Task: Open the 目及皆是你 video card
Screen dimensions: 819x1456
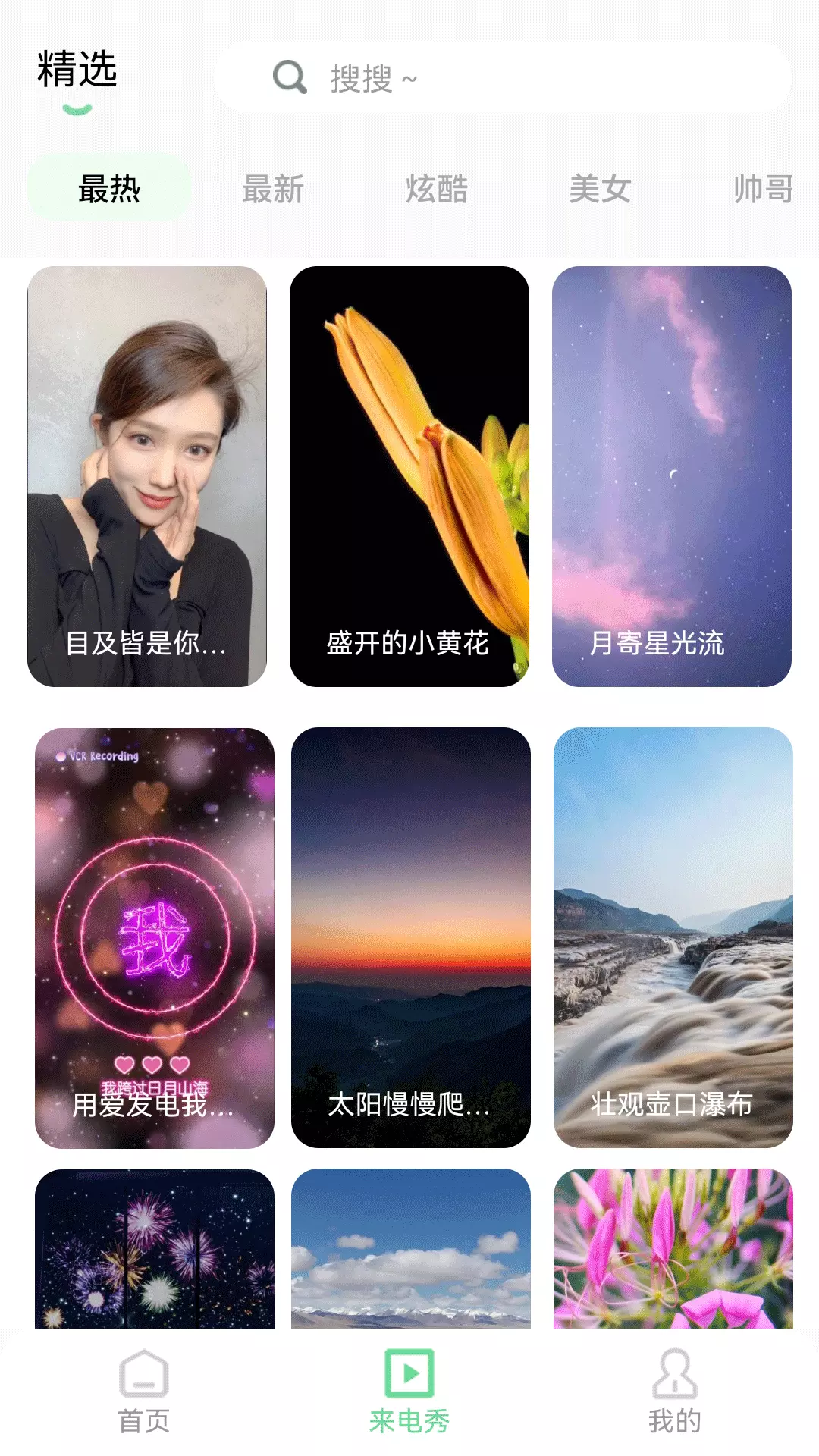Action: point(147,476)
